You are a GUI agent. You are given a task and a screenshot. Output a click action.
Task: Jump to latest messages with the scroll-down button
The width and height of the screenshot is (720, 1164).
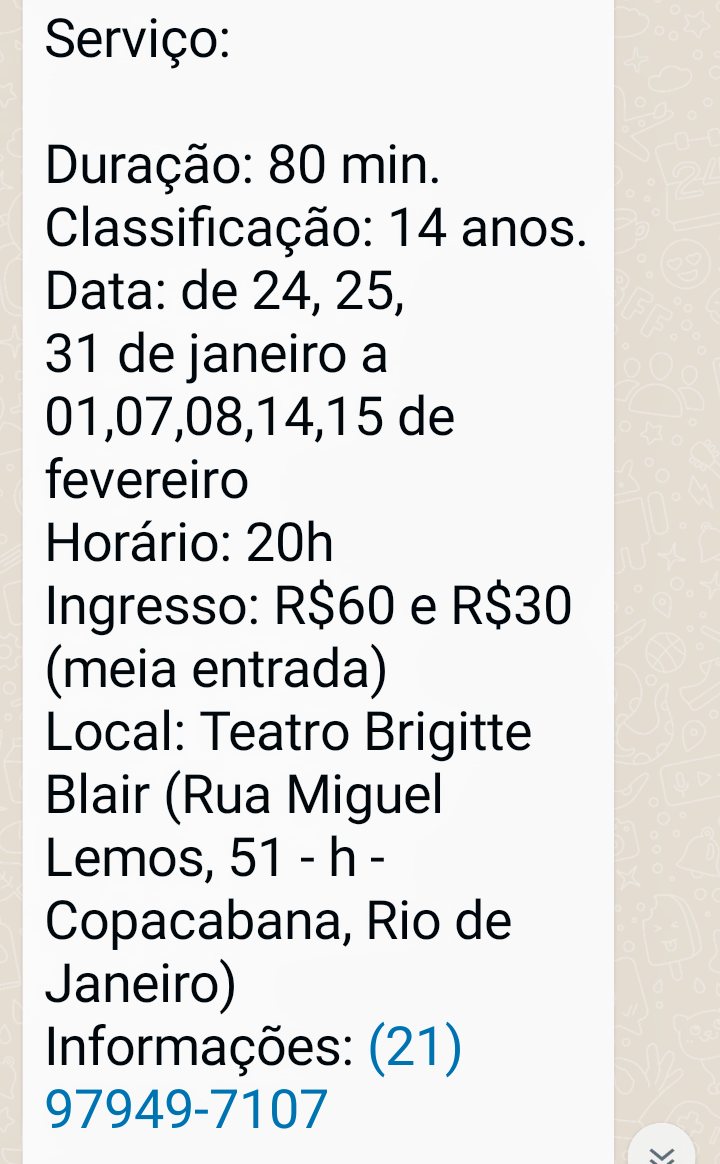(661, 1148)
